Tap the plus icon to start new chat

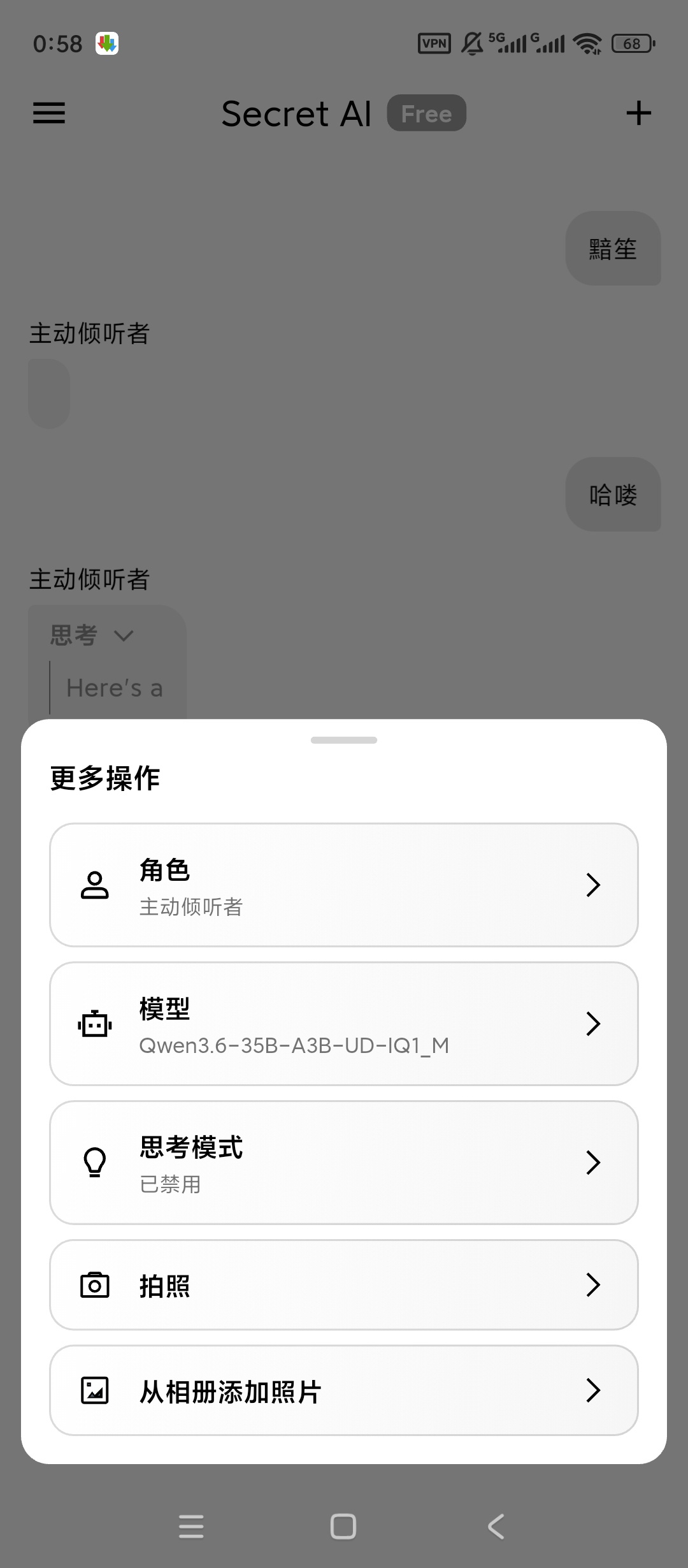pyautogui.click(x=639, y=113)
